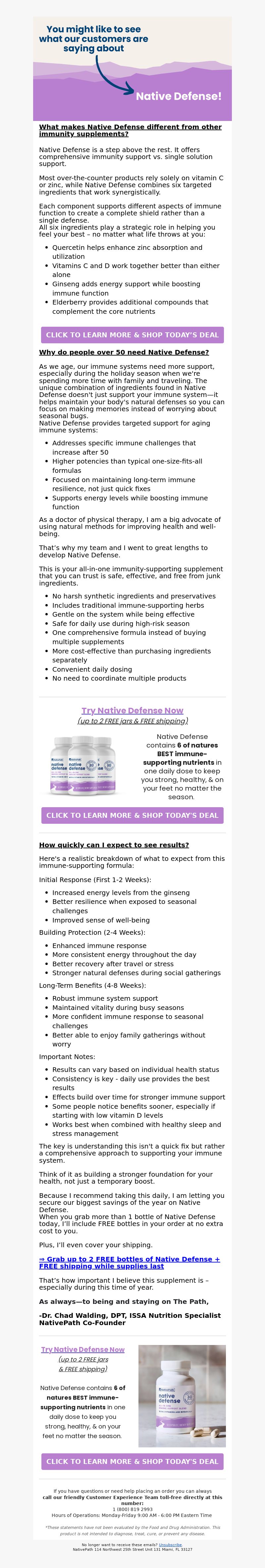
Task: Tap the first Click to Learn More button
Action: coord(132,335)
